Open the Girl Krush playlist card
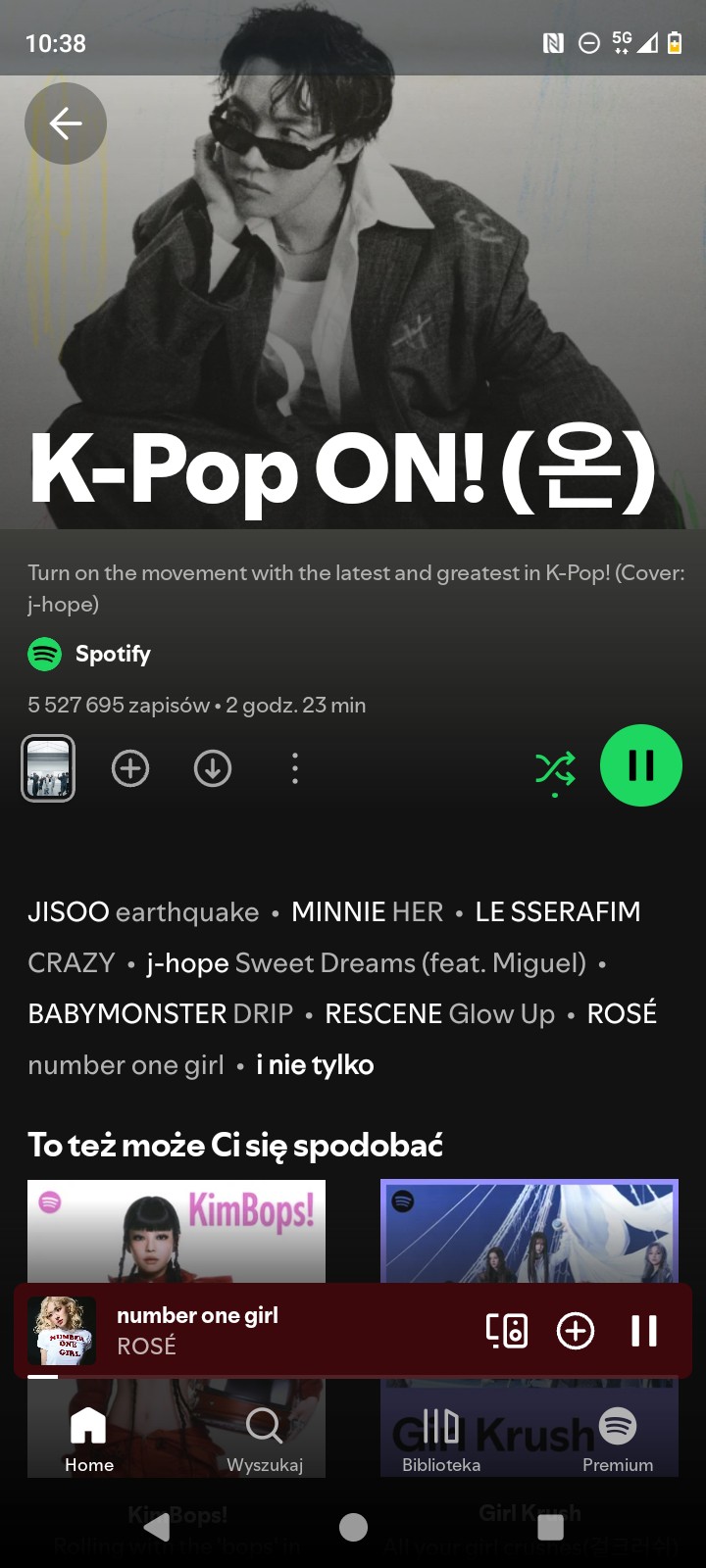 coord(529,1231)
